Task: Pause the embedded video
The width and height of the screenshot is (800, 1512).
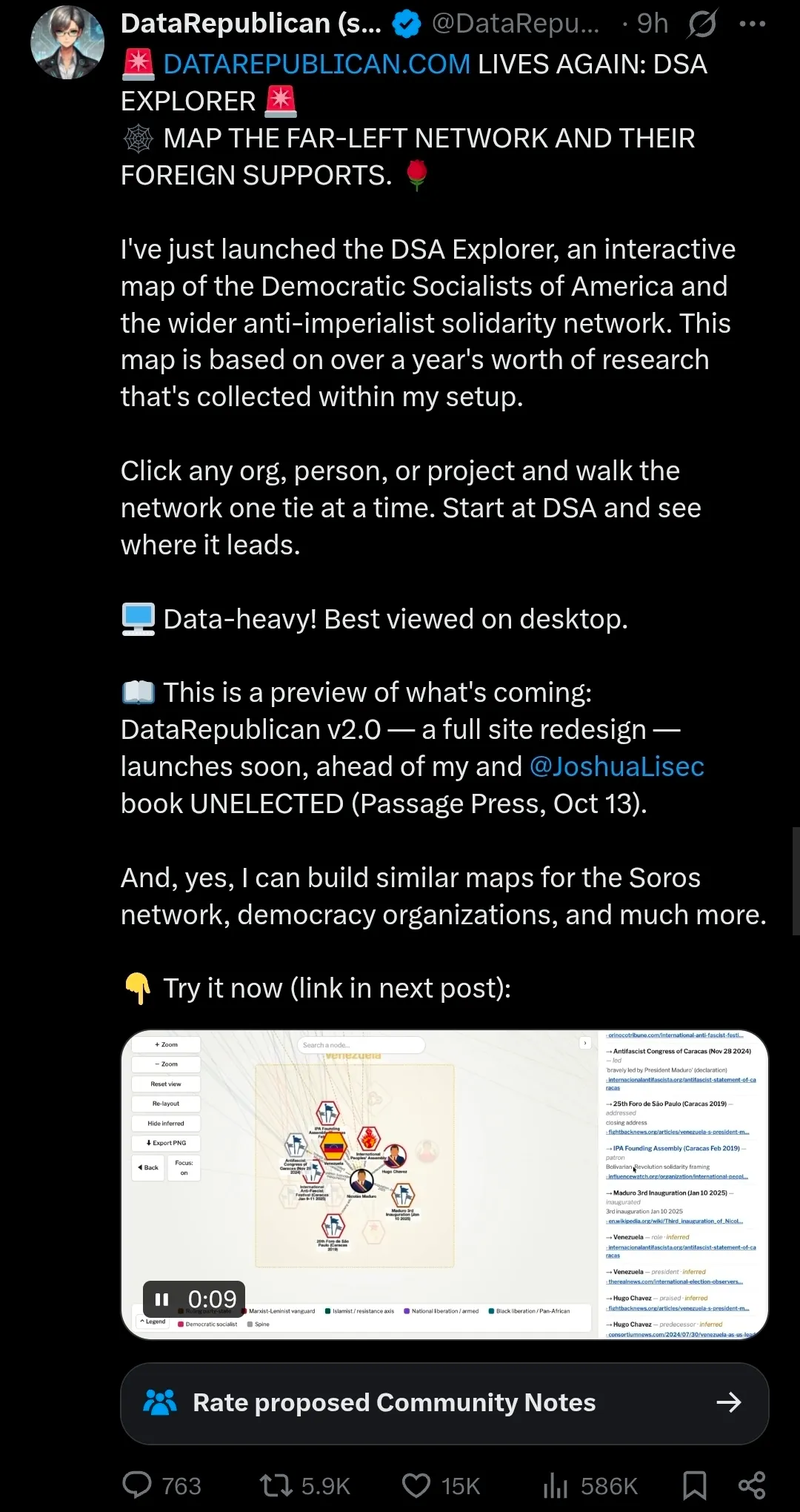Action: pos(161,1299)
